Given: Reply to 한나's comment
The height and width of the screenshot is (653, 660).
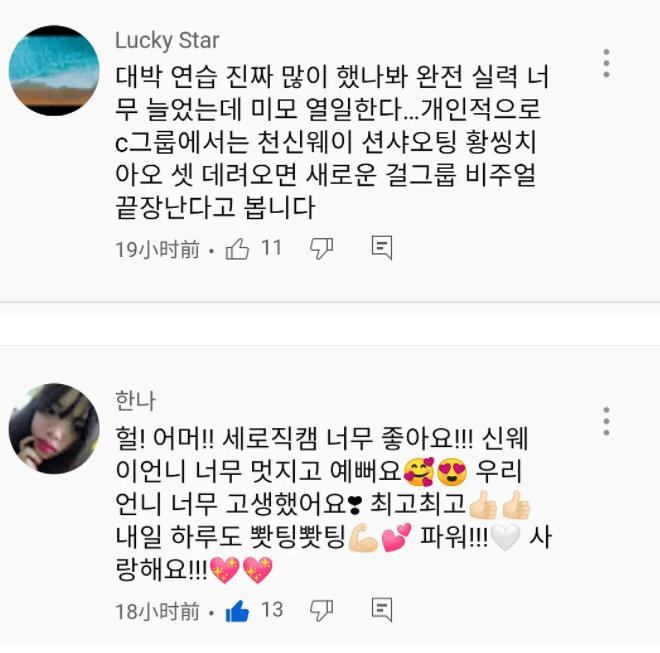Looking at the screenshot, I should click(381, 608).
